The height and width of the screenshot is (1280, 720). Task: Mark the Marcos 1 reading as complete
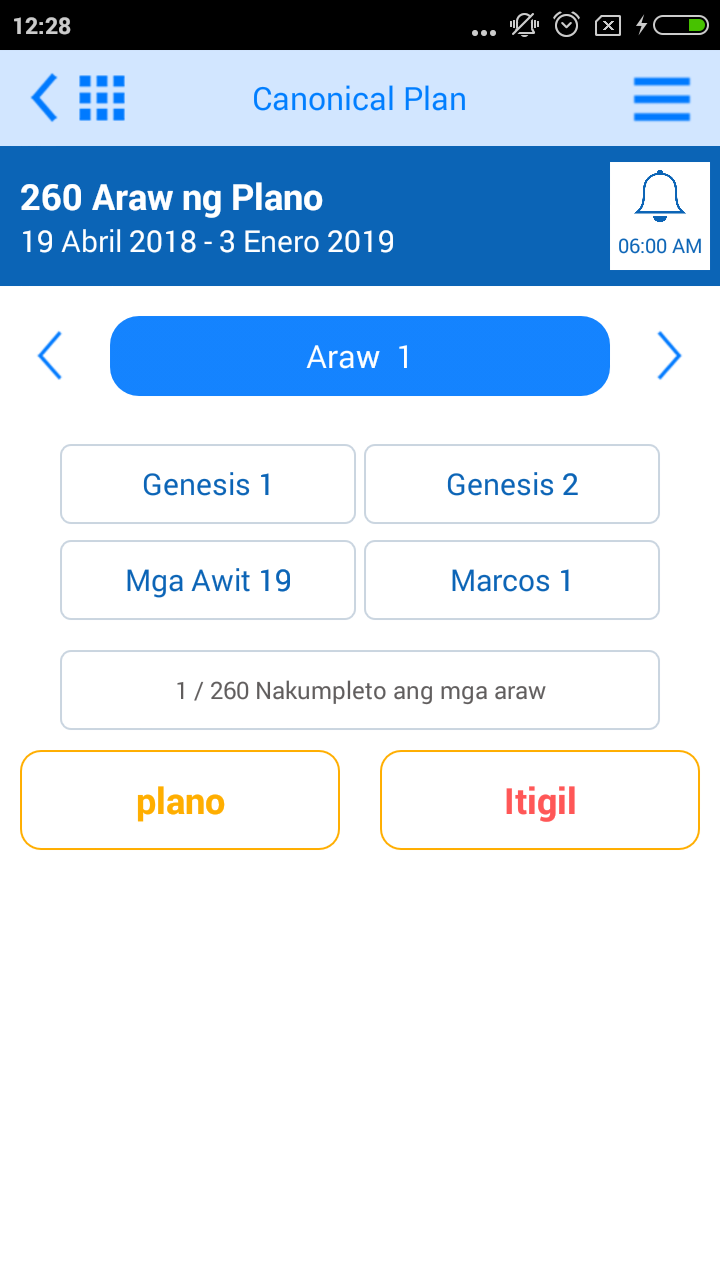point(511,580)
